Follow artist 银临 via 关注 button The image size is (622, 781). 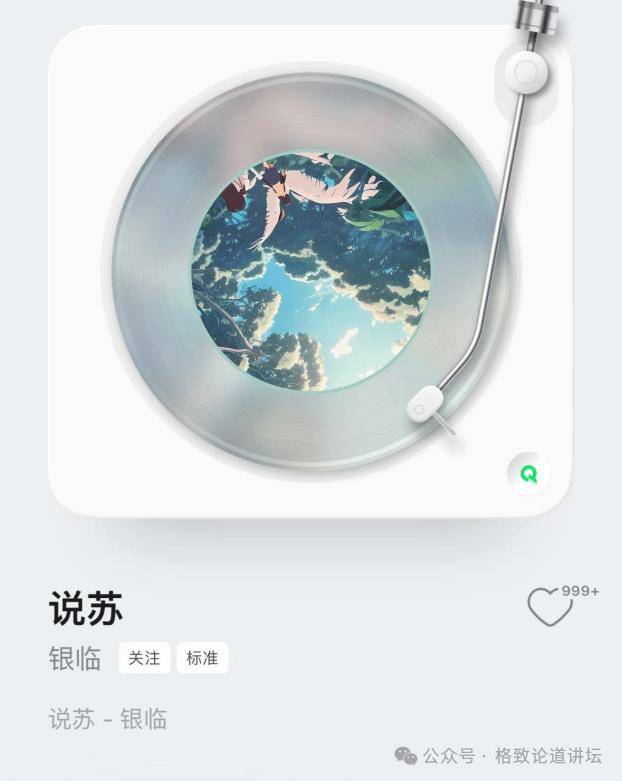coord(144,658)
